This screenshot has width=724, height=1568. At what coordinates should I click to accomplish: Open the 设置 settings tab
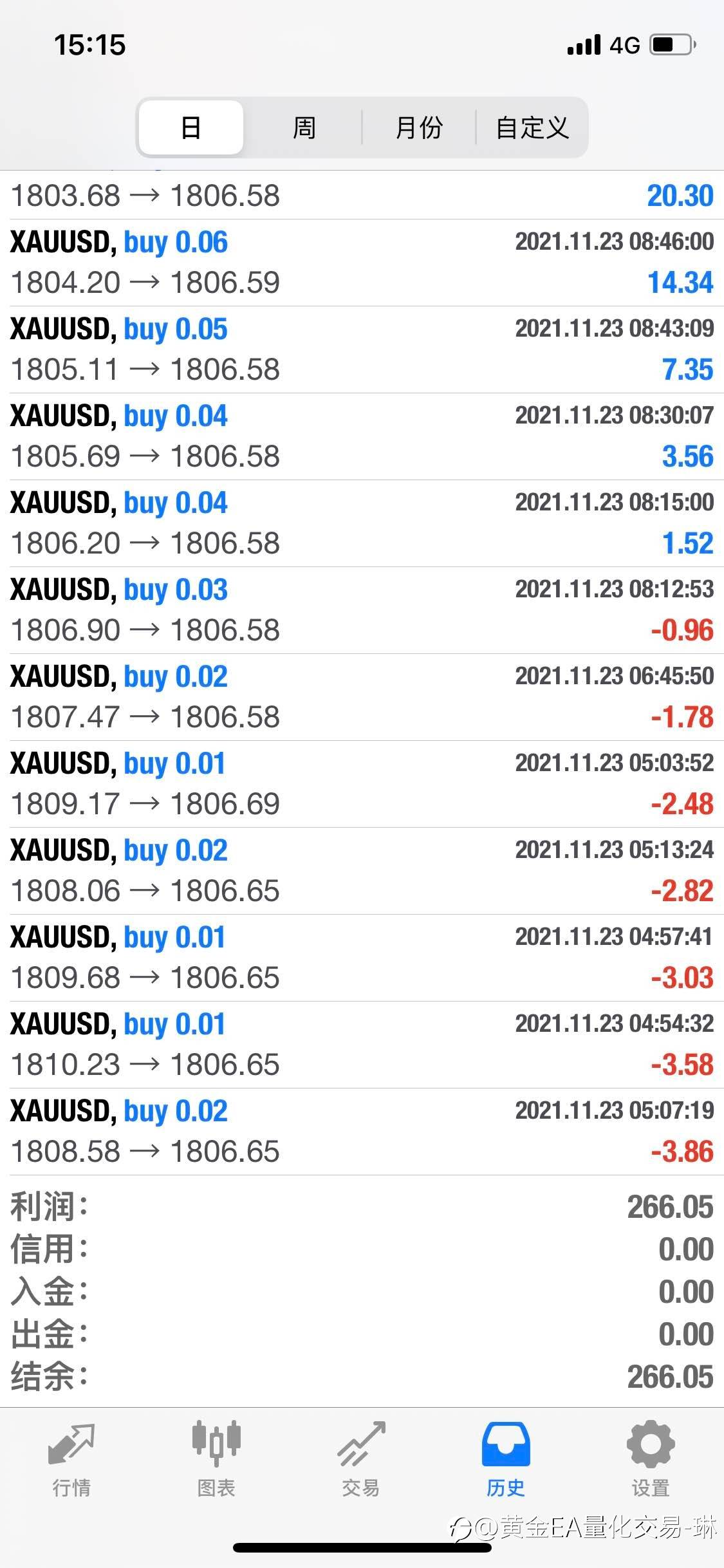pos(651,1459)
